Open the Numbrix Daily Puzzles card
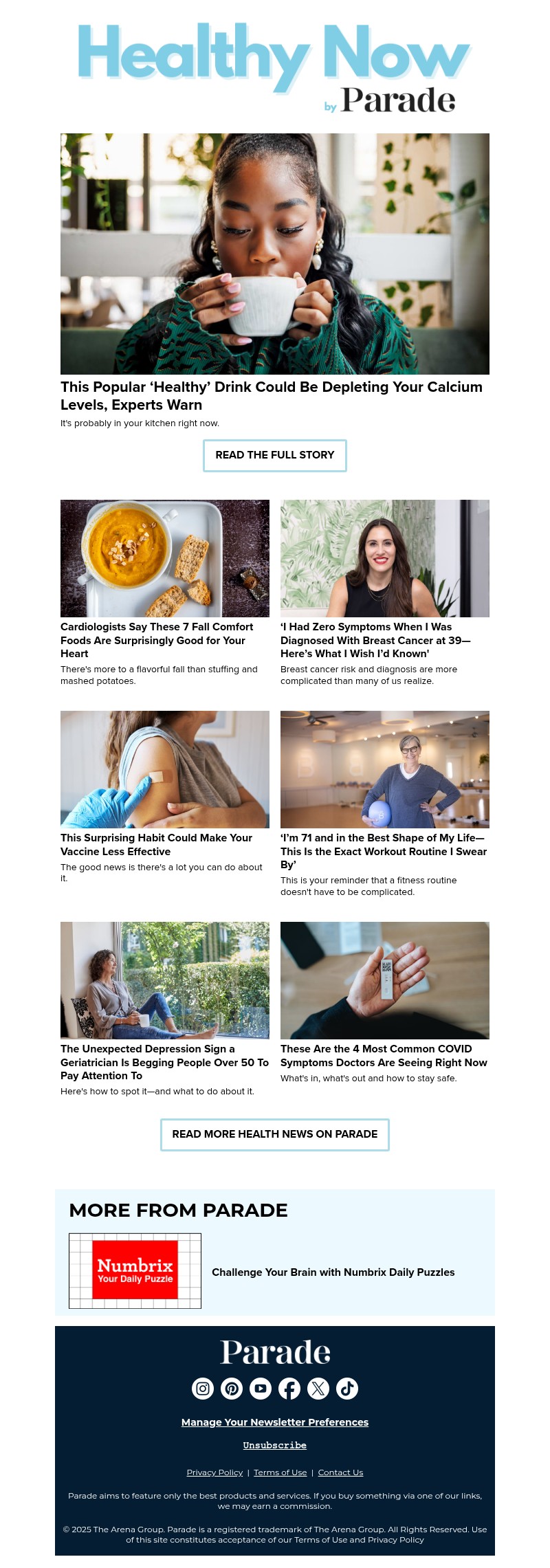 click(x=333, y=1272)
